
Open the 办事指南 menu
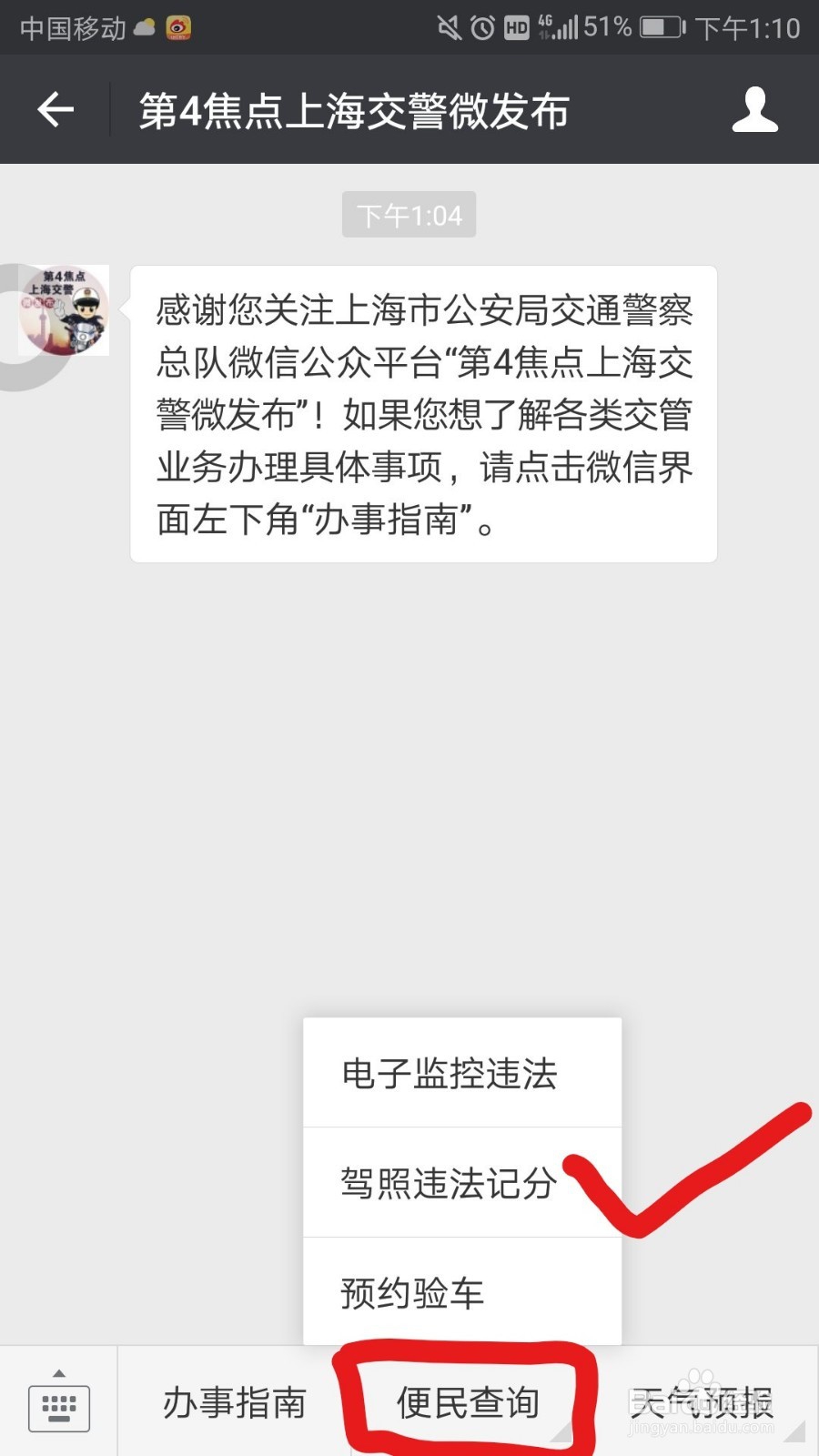click(x=233, y=1403)
